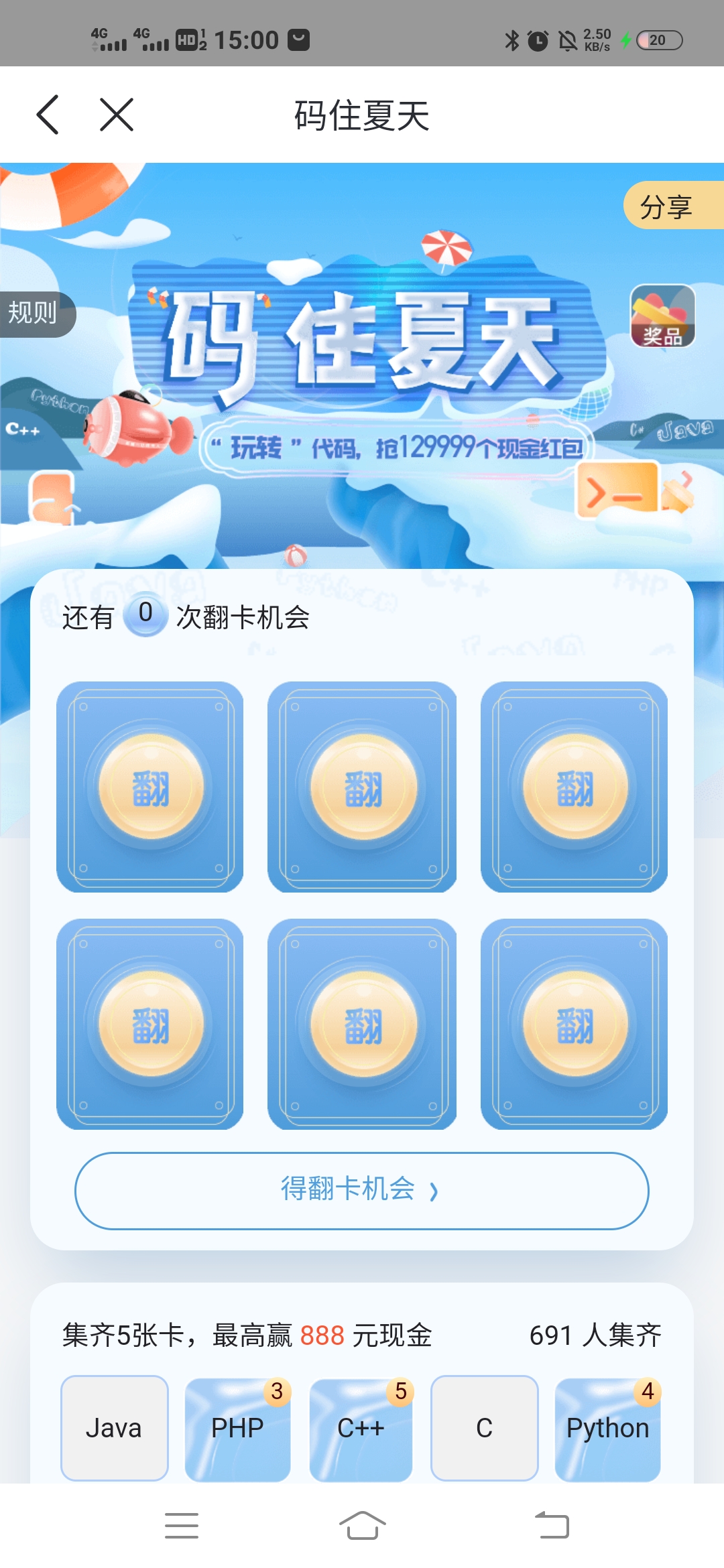Go back using the header arrow
This screenshot has height=1568, width=724.
(48, 115)
